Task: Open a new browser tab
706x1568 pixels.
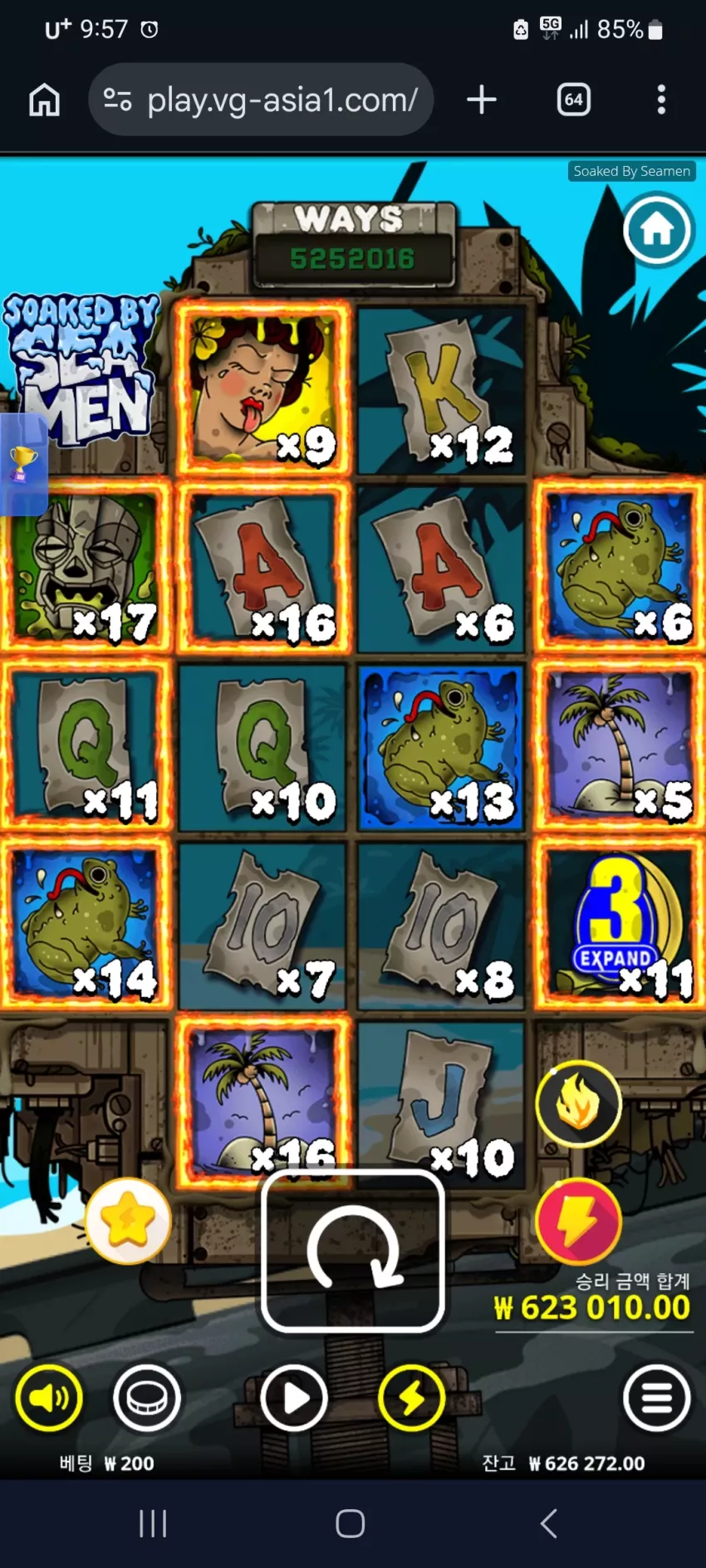Action: (482, 100)
